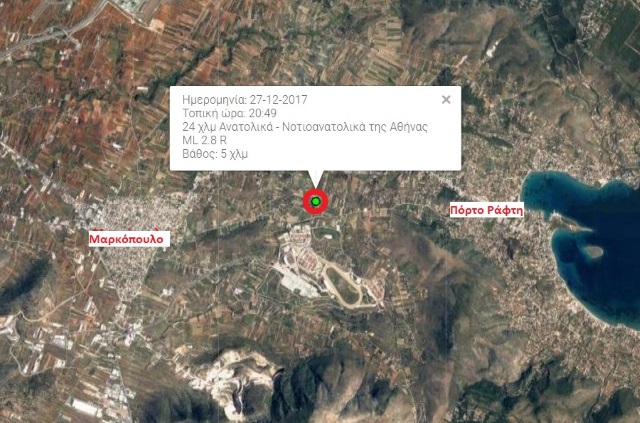Close the earthquake info popup
The width and height of the screenshot is (640, 423).
click(x=446, y=99)
